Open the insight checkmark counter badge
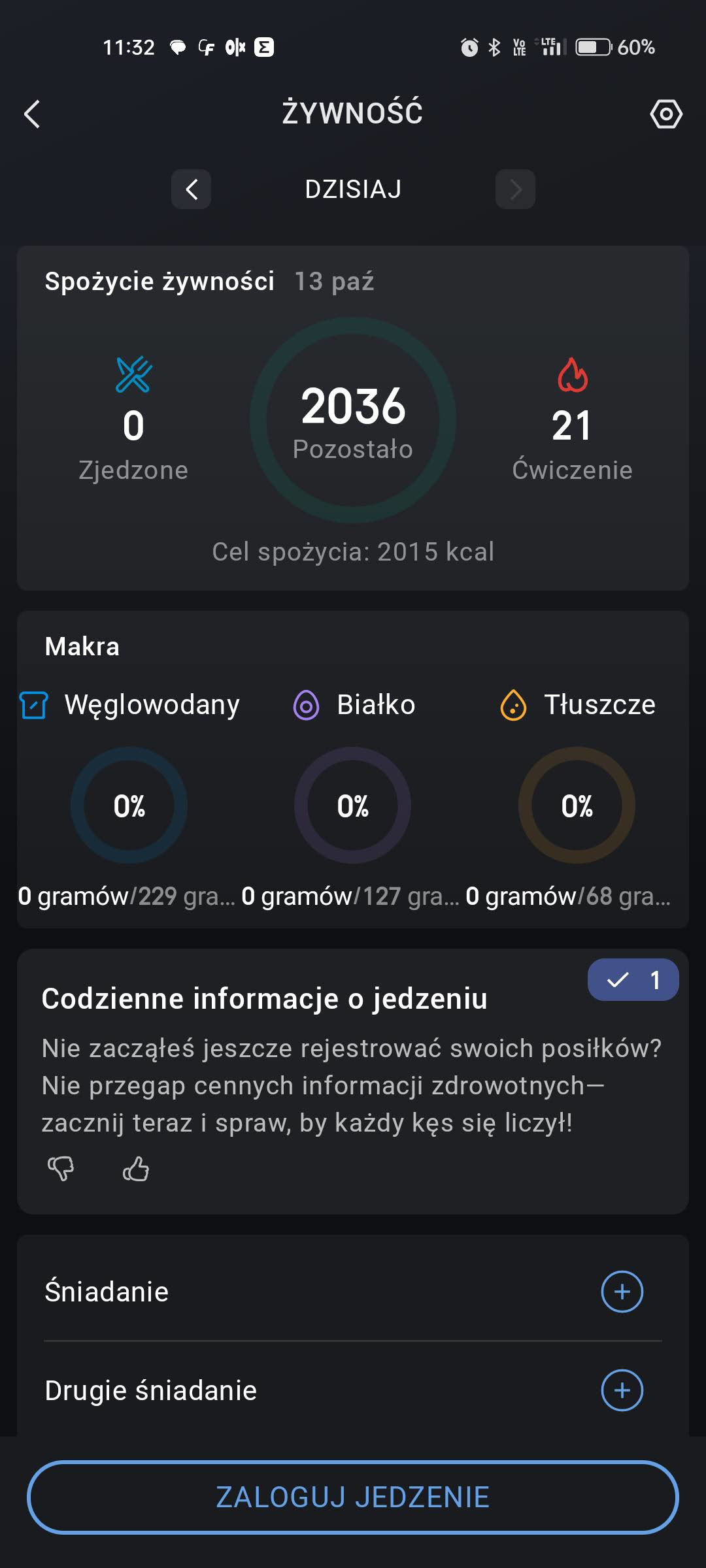 (633, 980)
